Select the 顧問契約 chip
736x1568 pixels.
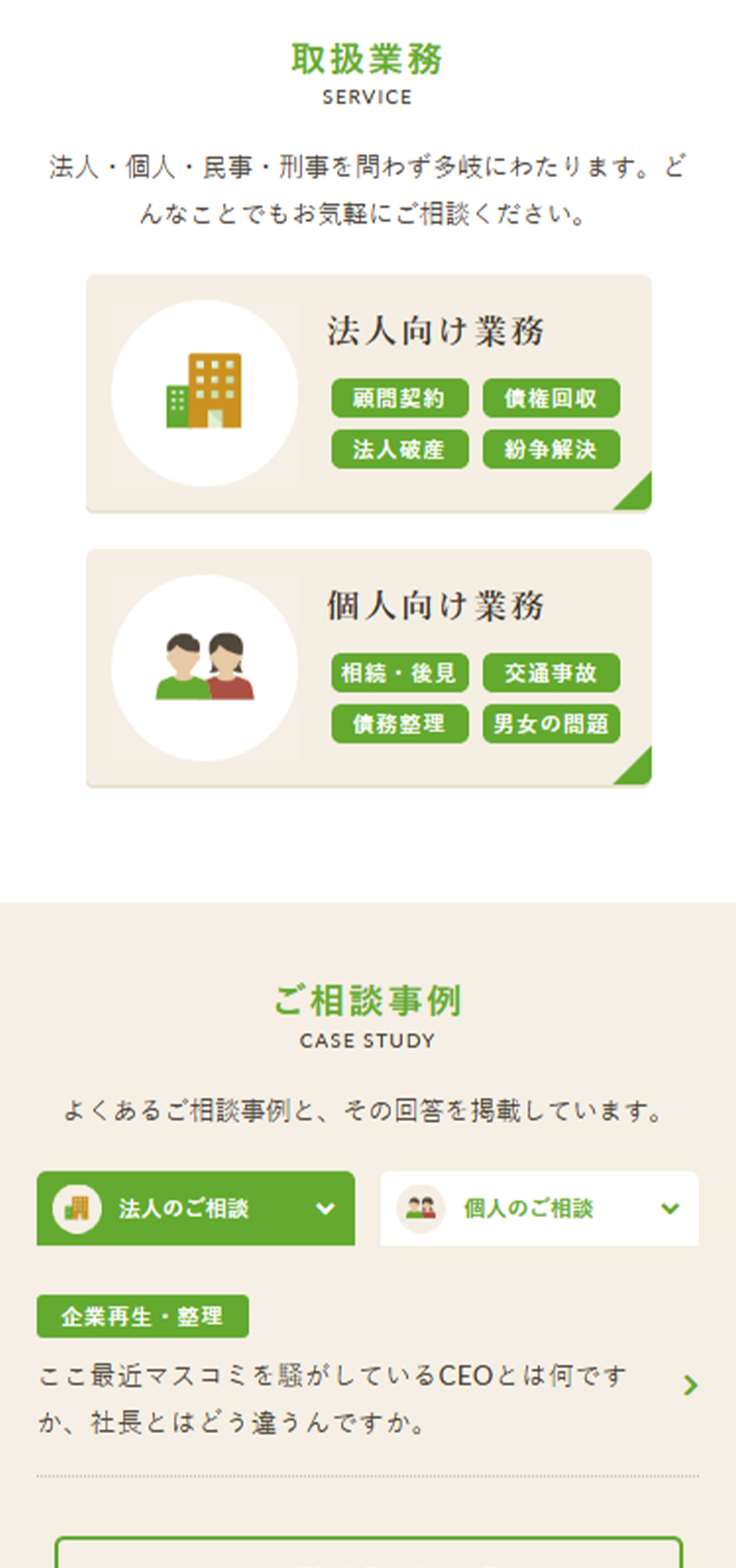[399, 398]
